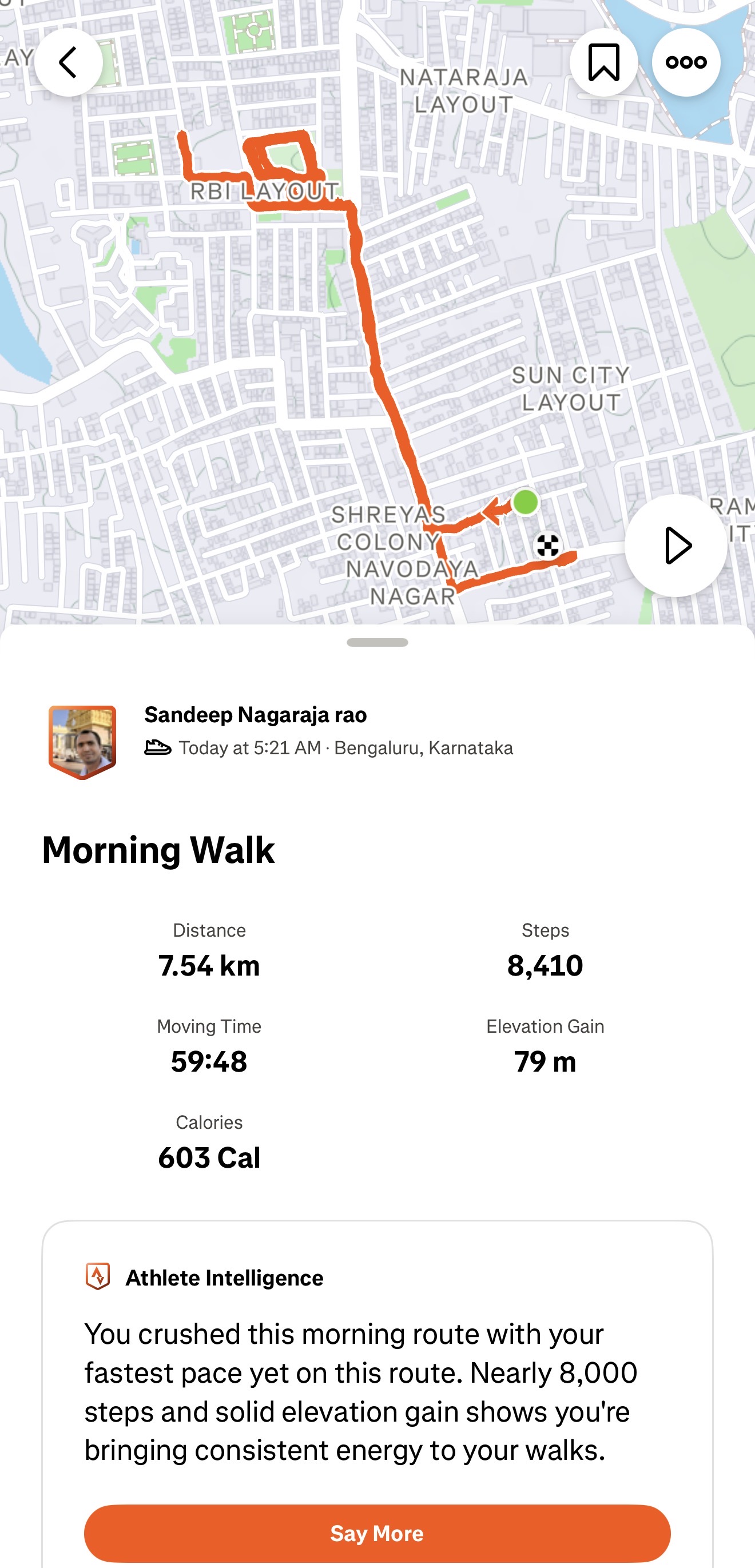Image resolution: width=755 pixels, height=1568 pixels.
Task: Expand the activity sheet drag handle
Action: pyautogui.click(x=377, y=642)
